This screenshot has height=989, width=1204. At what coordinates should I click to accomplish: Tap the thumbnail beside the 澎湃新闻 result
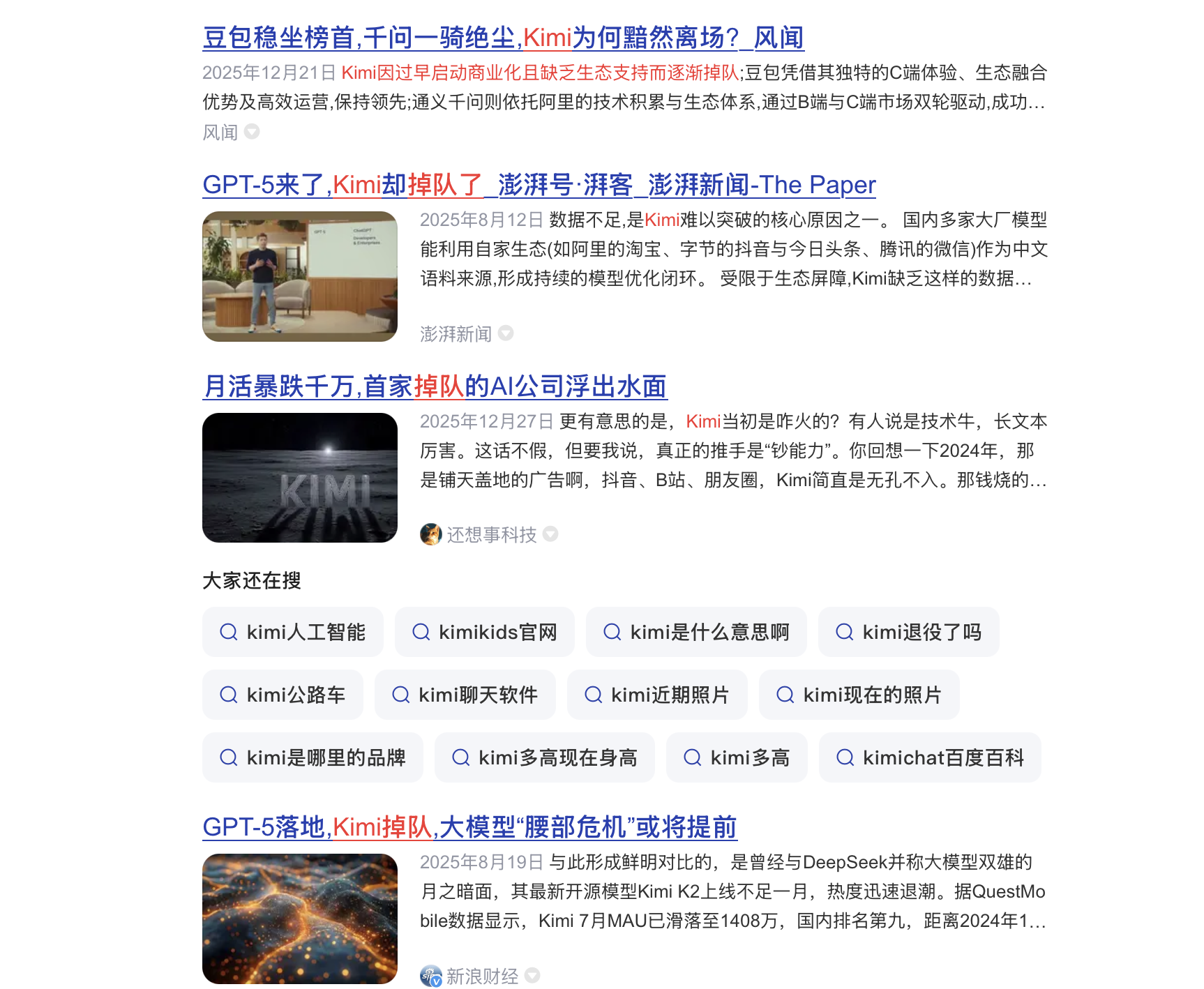point(300,276)
